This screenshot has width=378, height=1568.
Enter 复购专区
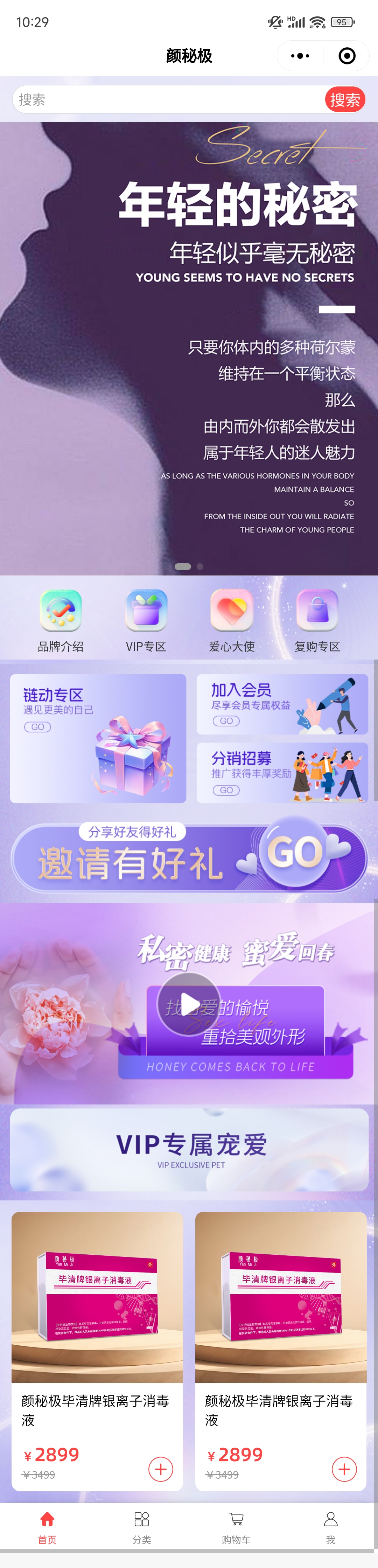(317, 620)
